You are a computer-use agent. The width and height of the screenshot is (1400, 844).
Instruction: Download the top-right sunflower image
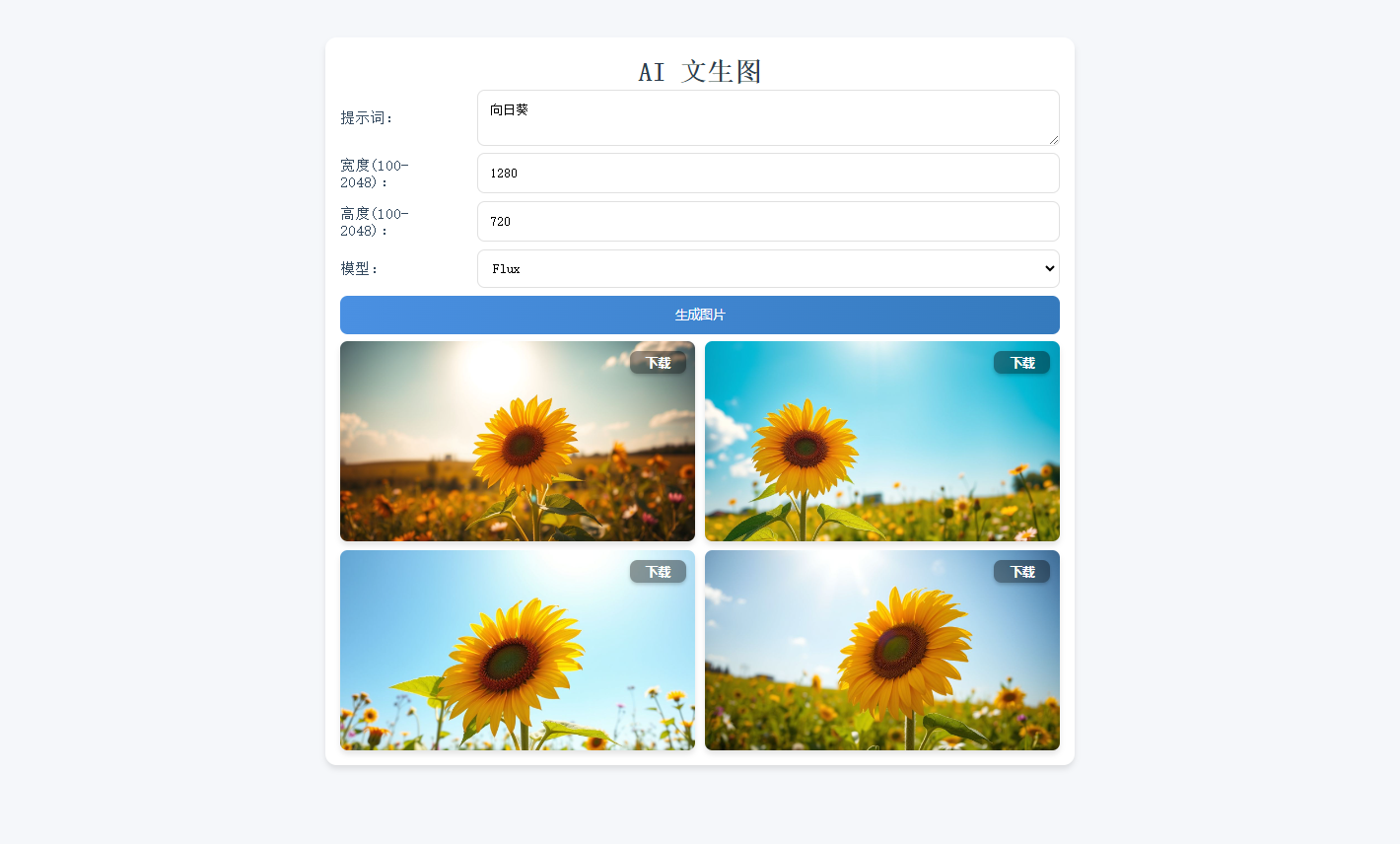[x=1021, y=363]
